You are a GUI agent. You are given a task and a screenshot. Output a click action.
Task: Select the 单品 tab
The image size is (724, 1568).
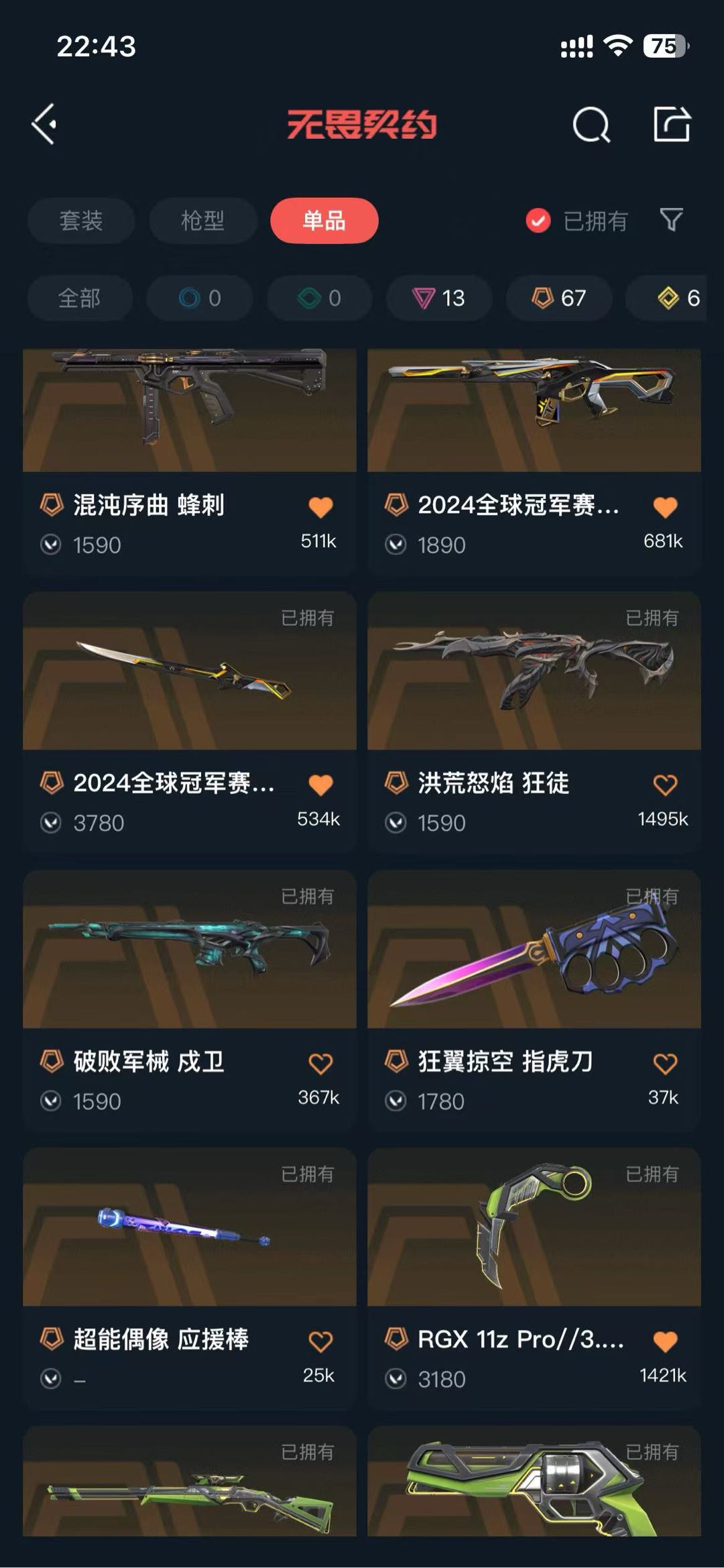324,221
